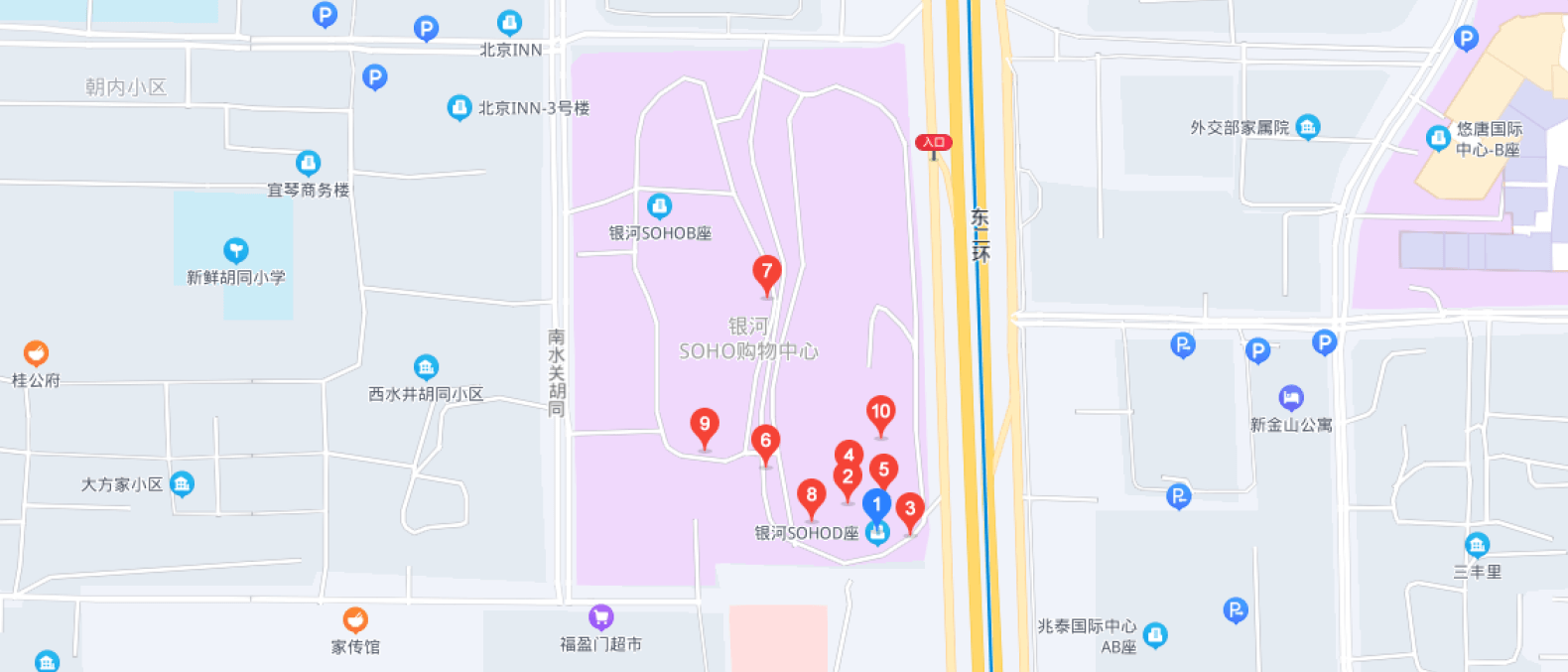
Task: Select red map marker number 4
Action: pyautogui.click(x=849, y=455)
